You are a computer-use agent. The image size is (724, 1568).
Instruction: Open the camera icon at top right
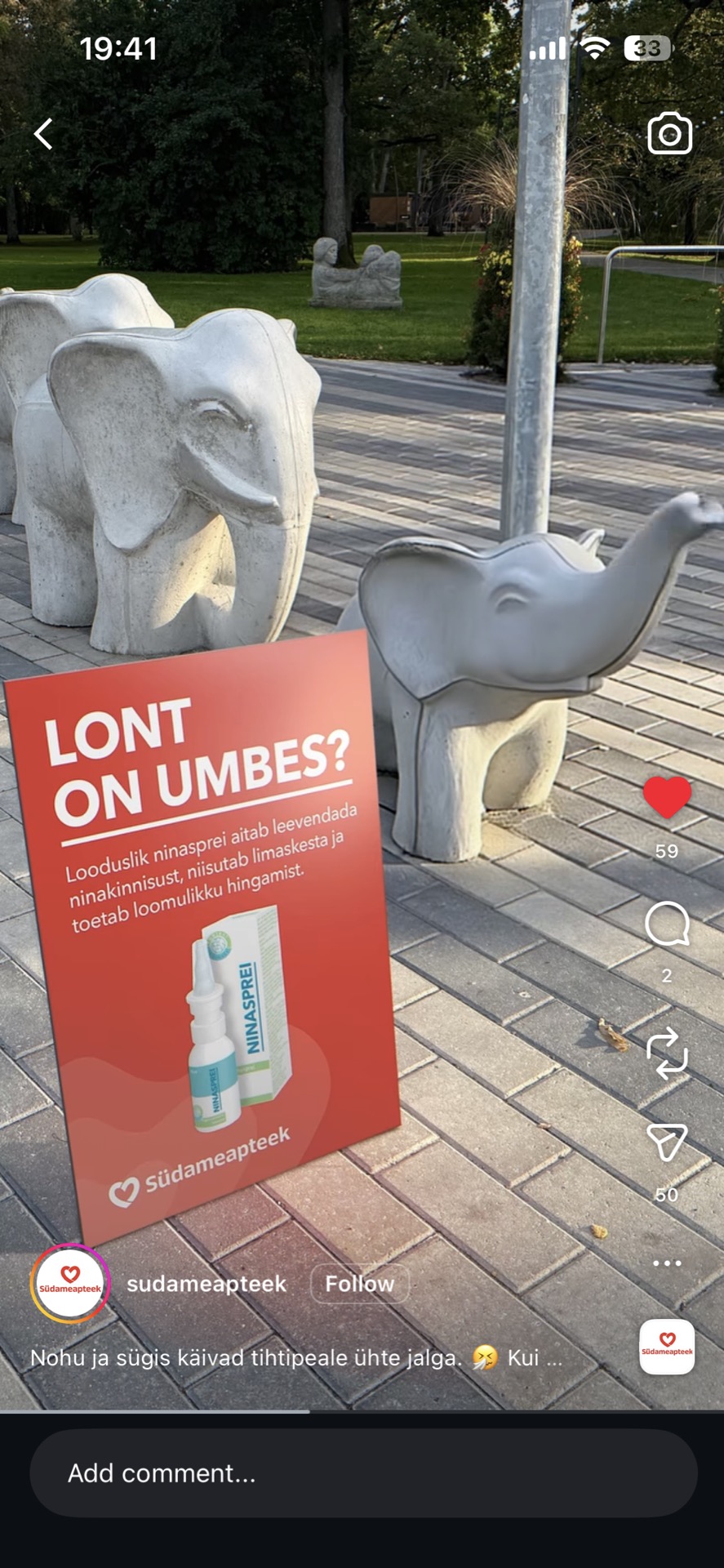[669, 134]
